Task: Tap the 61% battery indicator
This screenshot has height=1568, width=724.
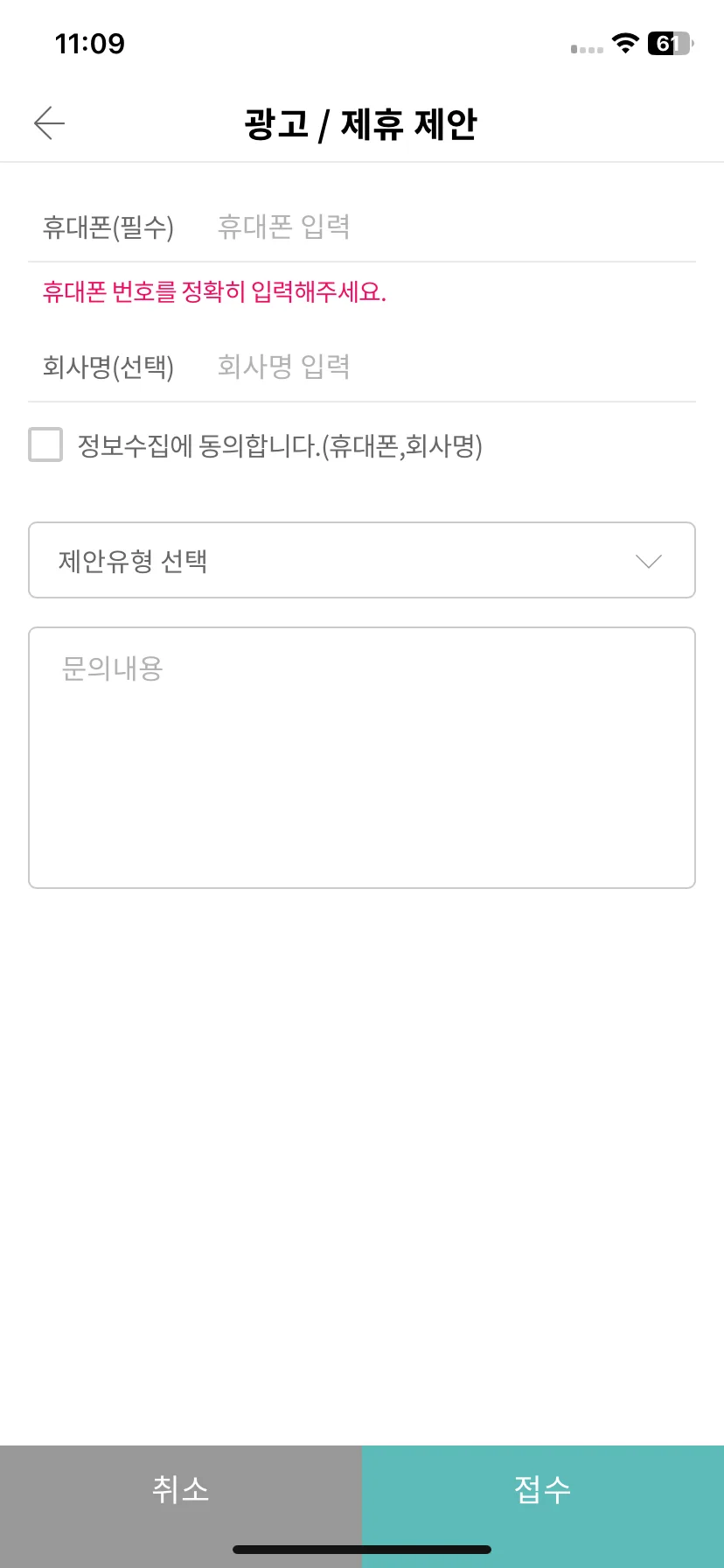Action: [x=668, y=45]
